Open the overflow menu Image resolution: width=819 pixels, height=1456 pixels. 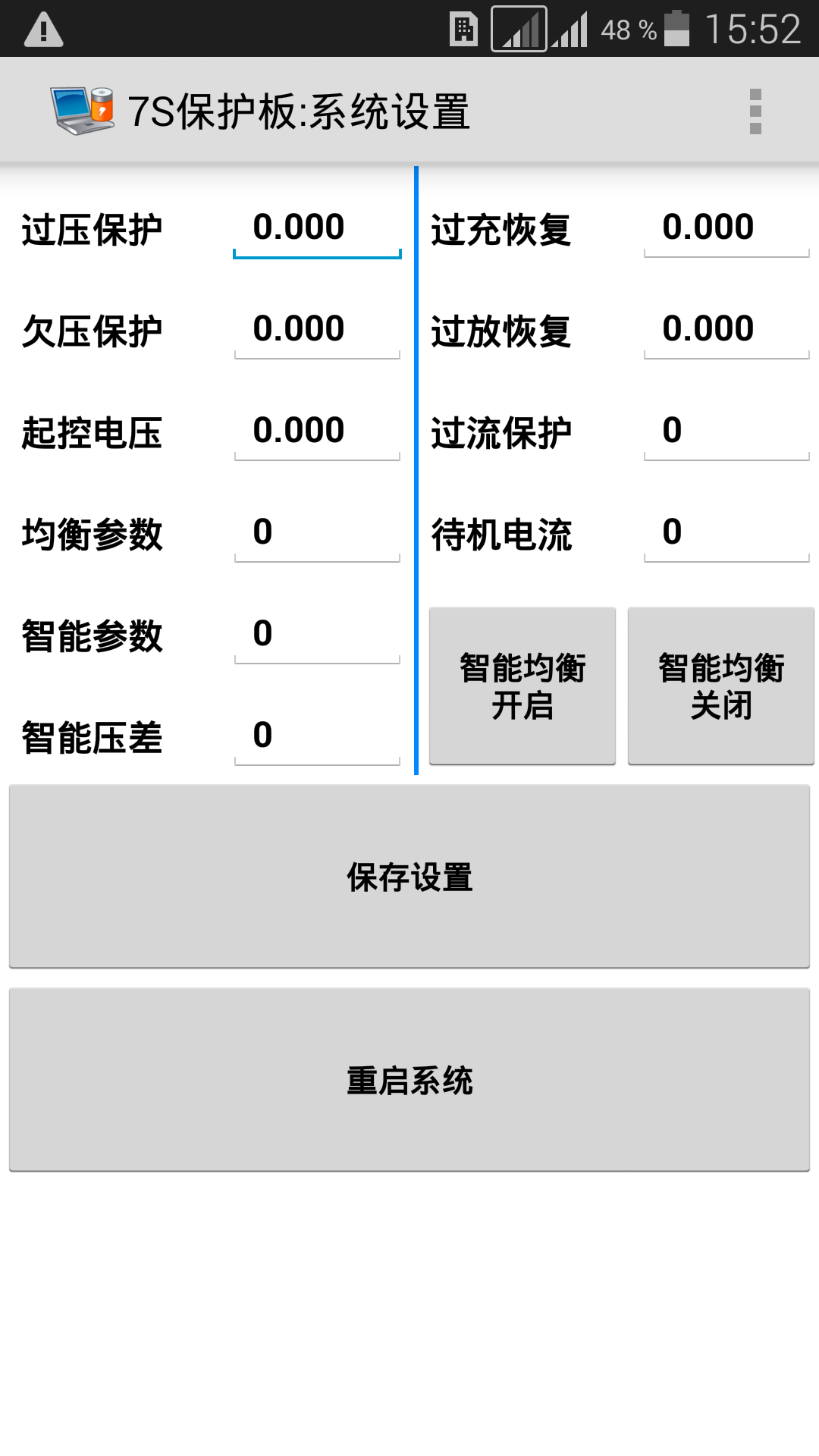coord(755,111)
